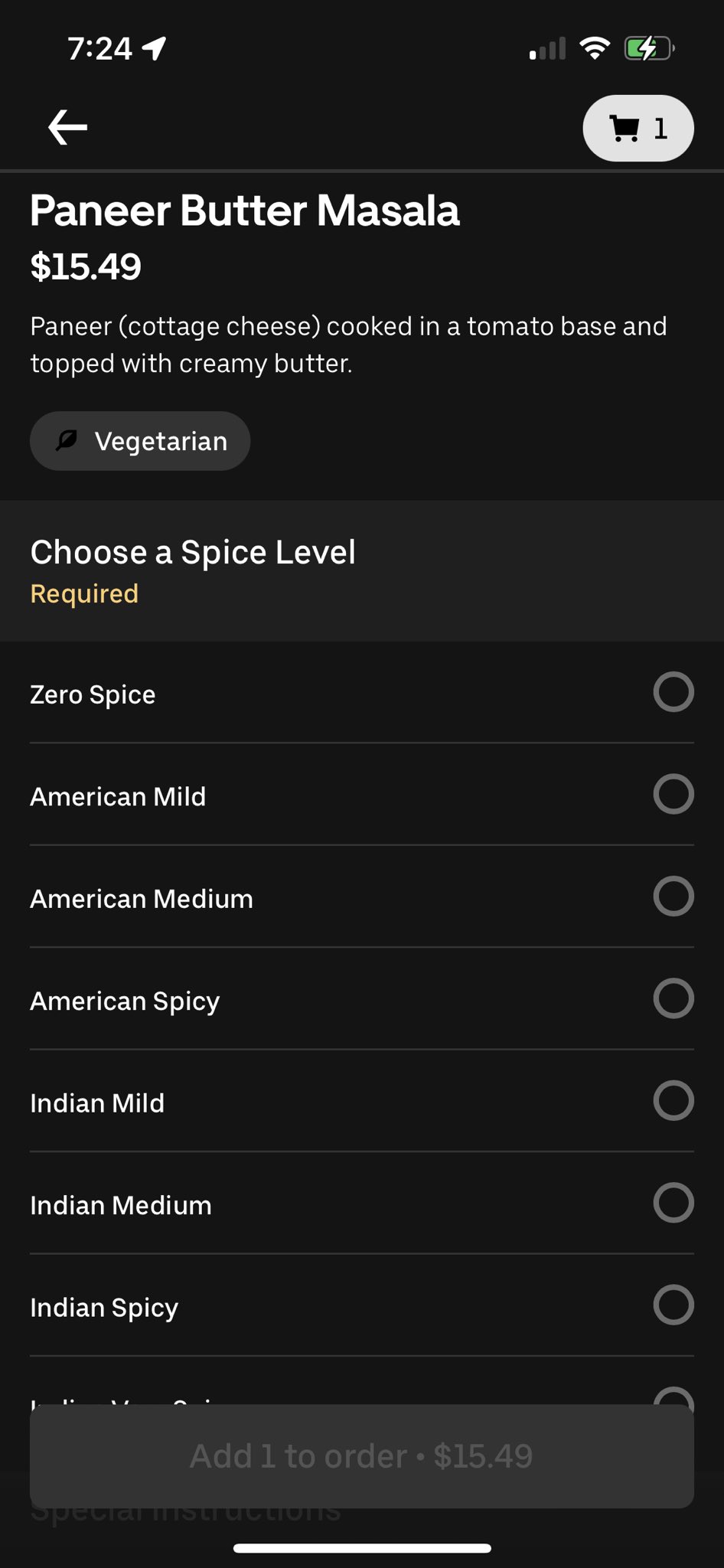Tap the leaf icon in the Vegetarian badge
This screenshot has height=1568, width=724.
(67, 440)
